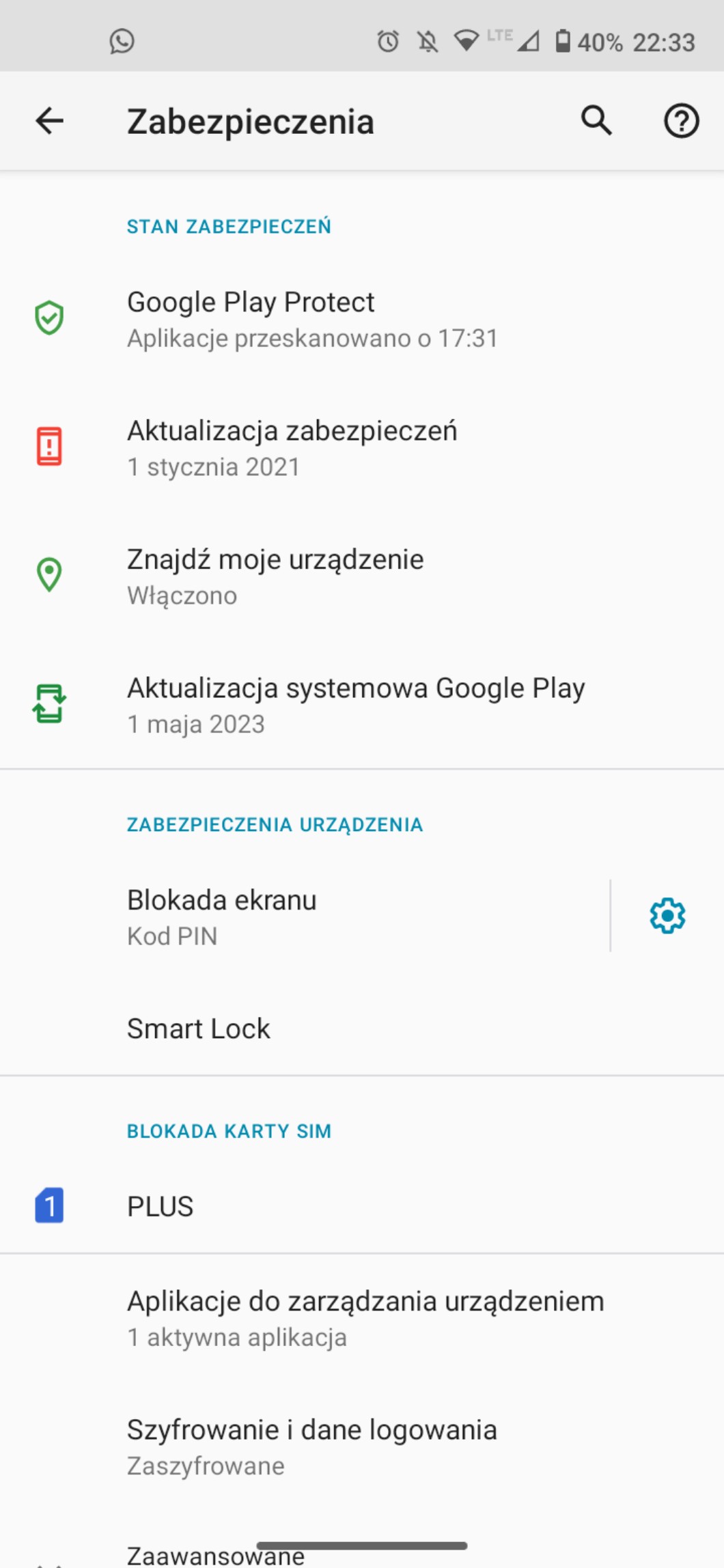
Task: Expand the Zaawansowane section
Action: point(216,1556)
